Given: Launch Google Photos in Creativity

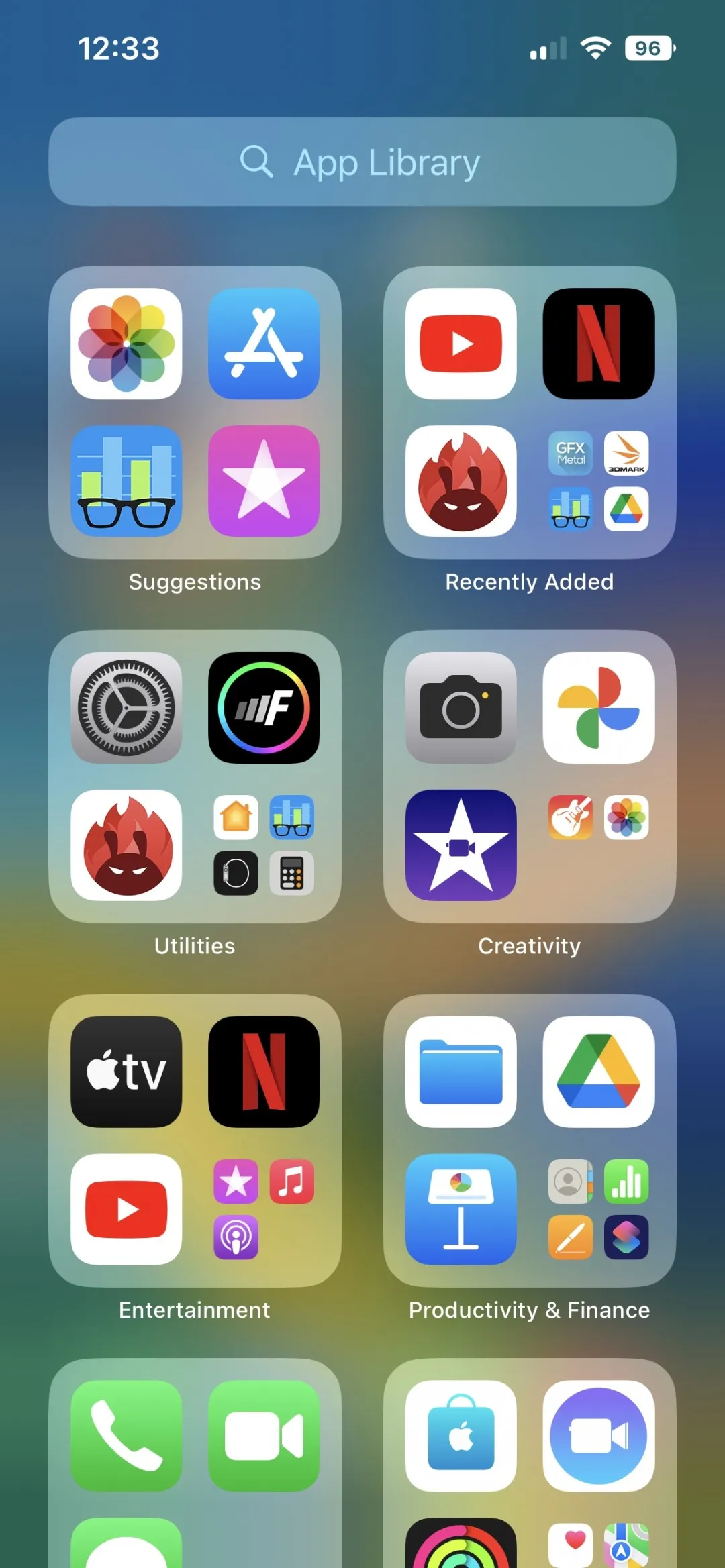Looking at the screenshot, I should 598,708.
